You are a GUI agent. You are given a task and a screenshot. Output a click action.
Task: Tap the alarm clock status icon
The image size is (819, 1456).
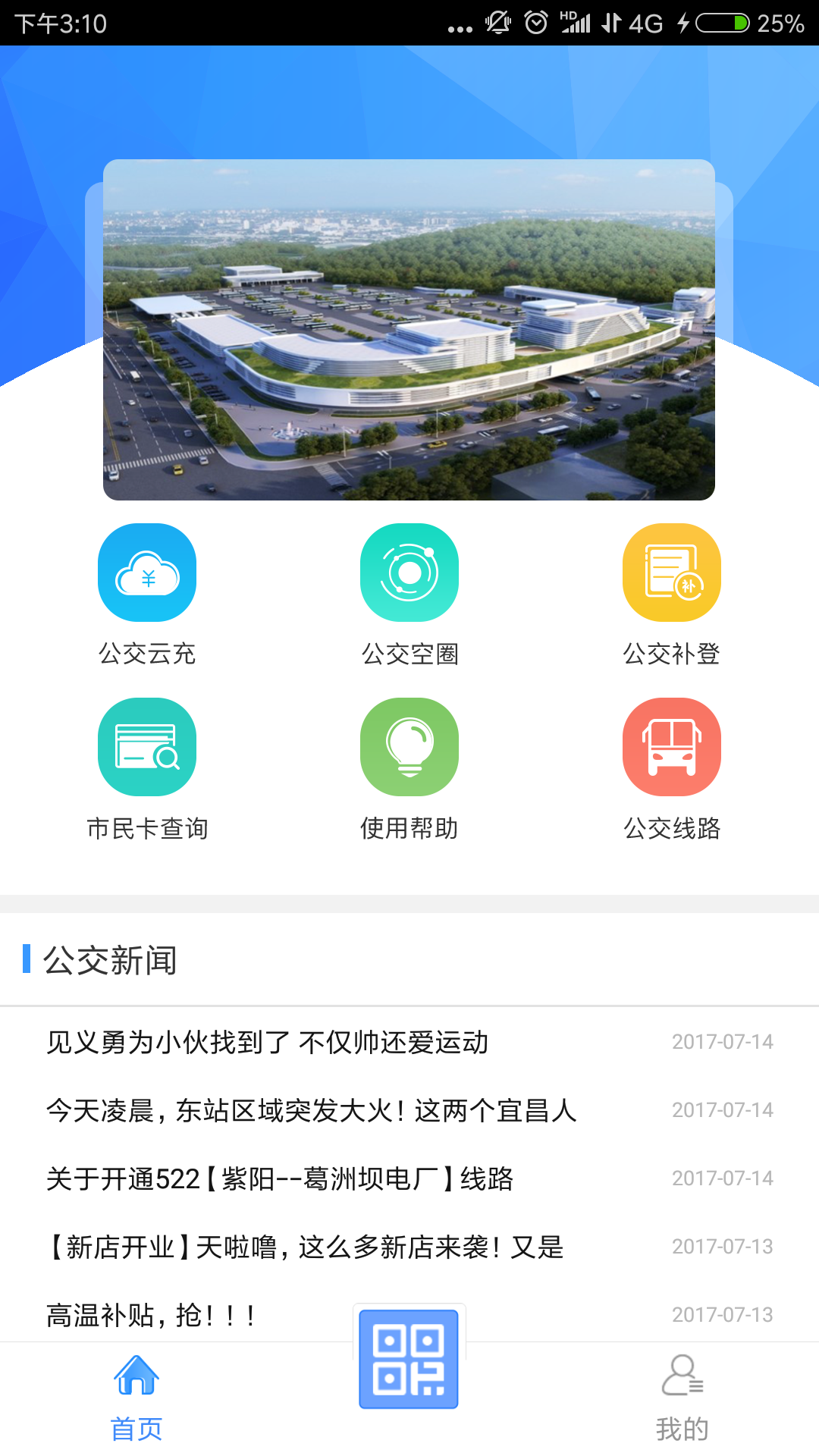535,23
